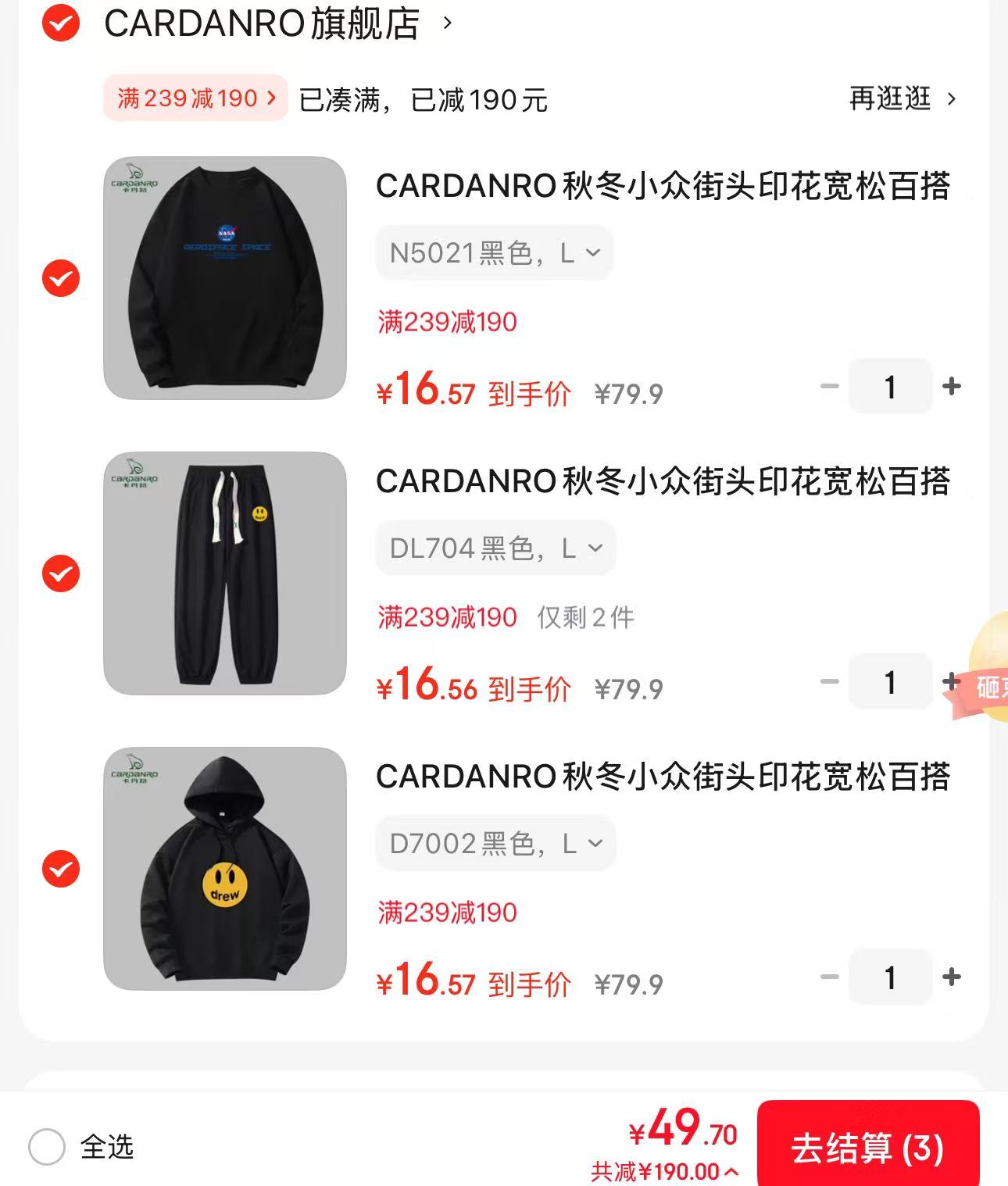Open the D7002 drew hoodie image

click(x=225, y=869)
